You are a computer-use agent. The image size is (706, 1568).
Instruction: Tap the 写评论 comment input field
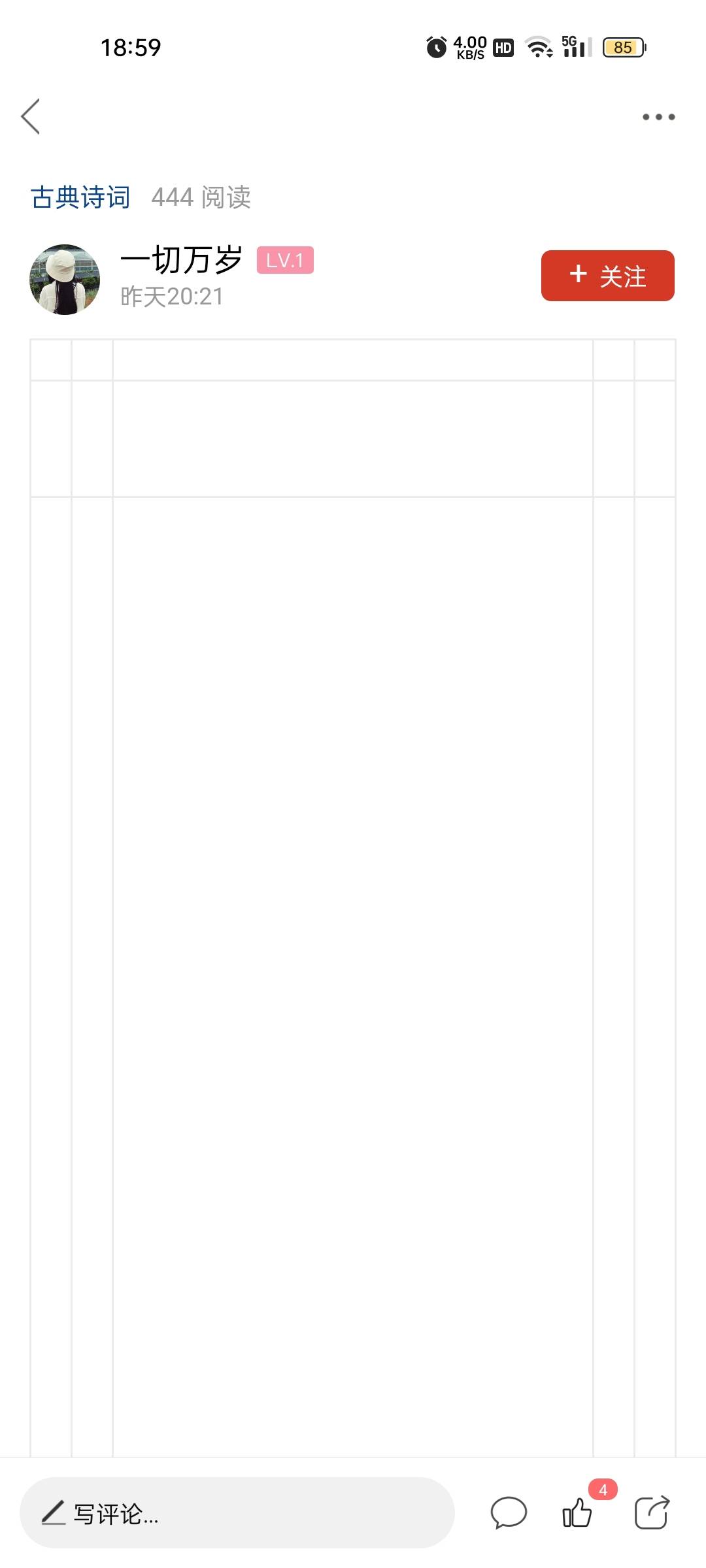(237, 1513)
